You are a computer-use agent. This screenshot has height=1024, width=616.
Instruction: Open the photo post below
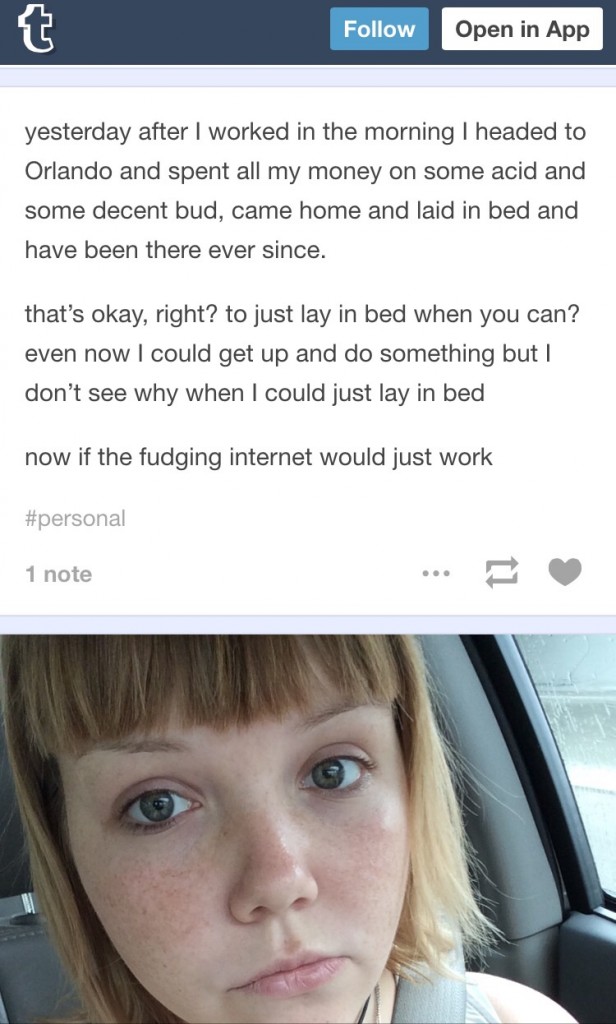click(x=308, y=829)
